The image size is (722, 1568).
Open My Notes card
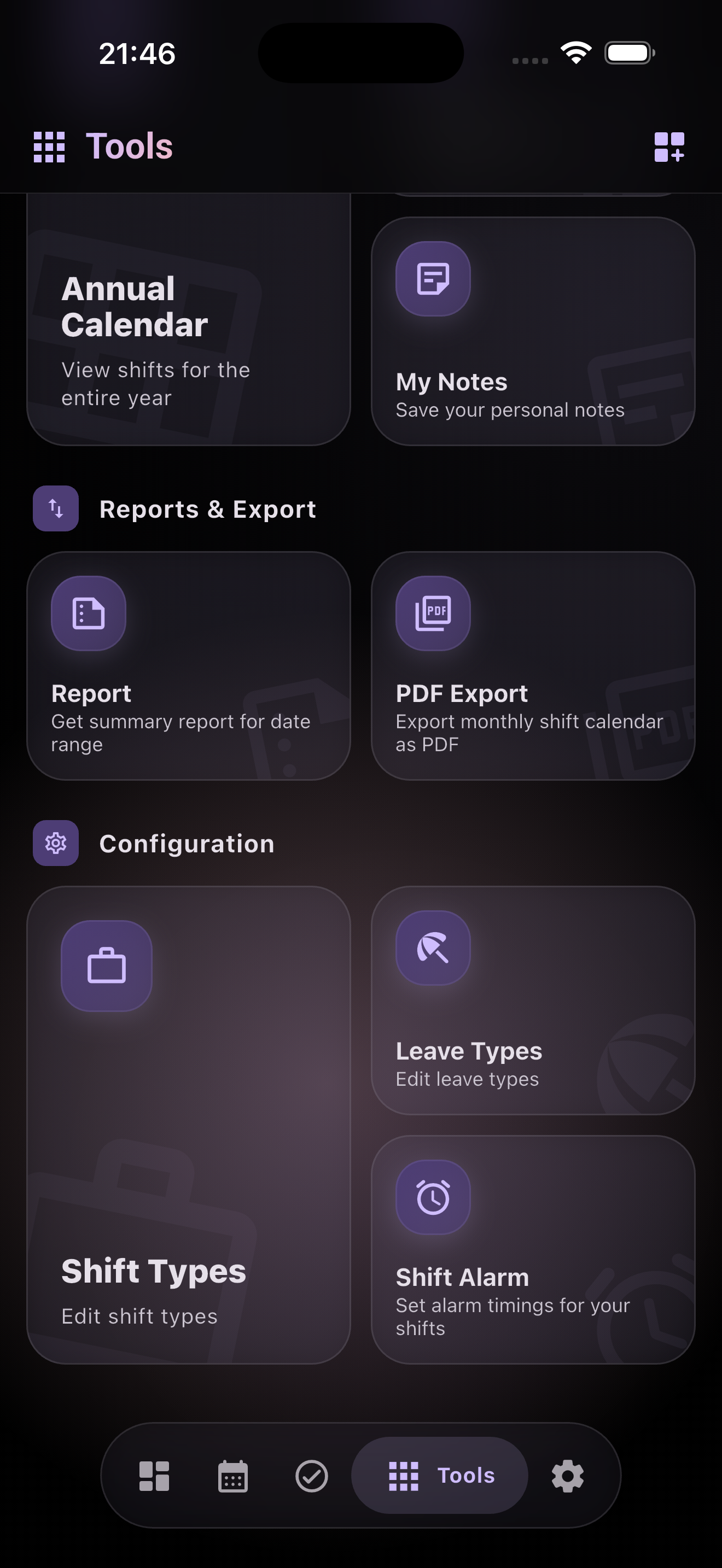tap(533, 332)
